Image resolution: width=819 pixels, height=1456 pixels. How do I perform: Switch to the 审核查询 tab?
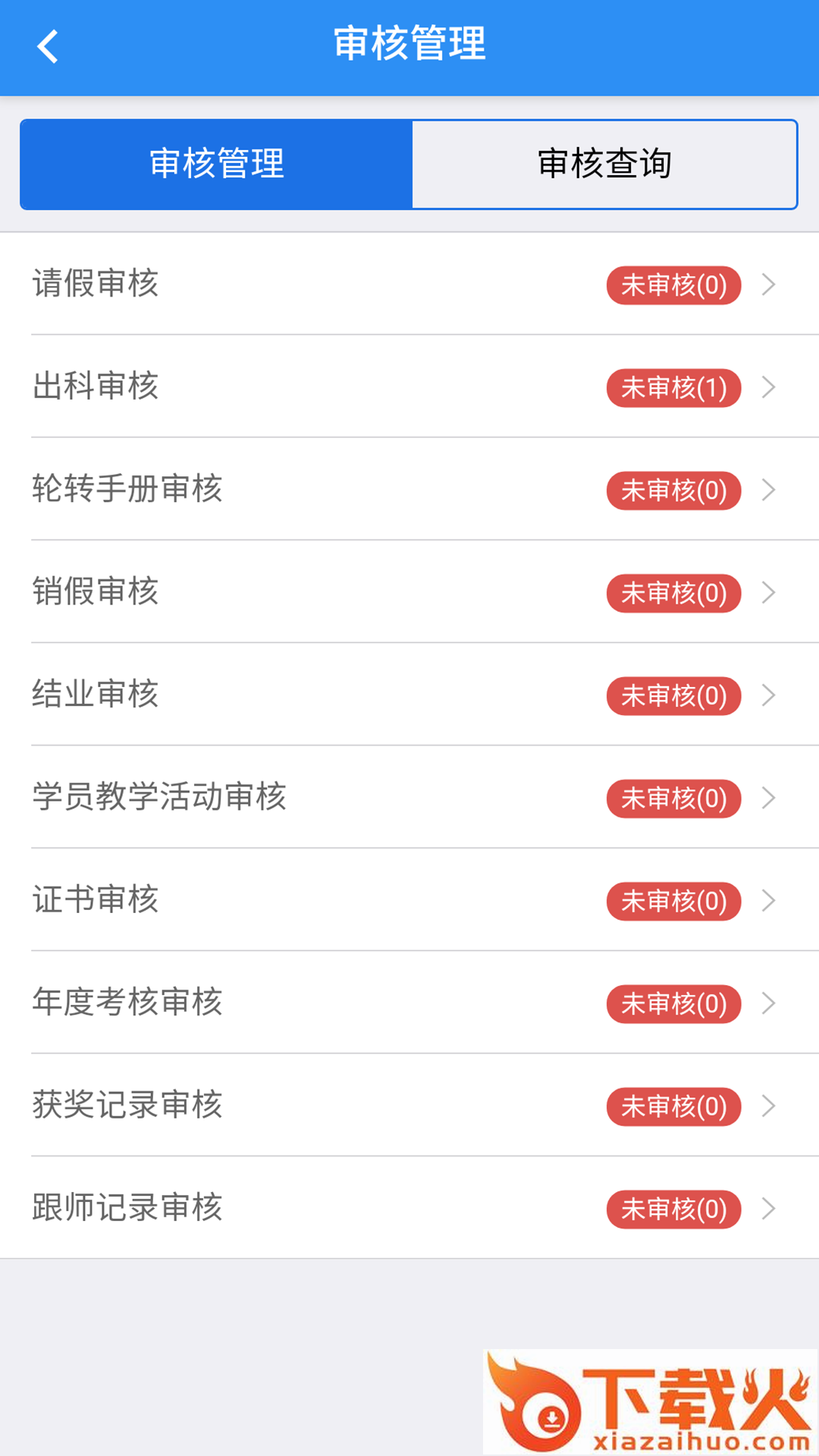pos(604,164)
